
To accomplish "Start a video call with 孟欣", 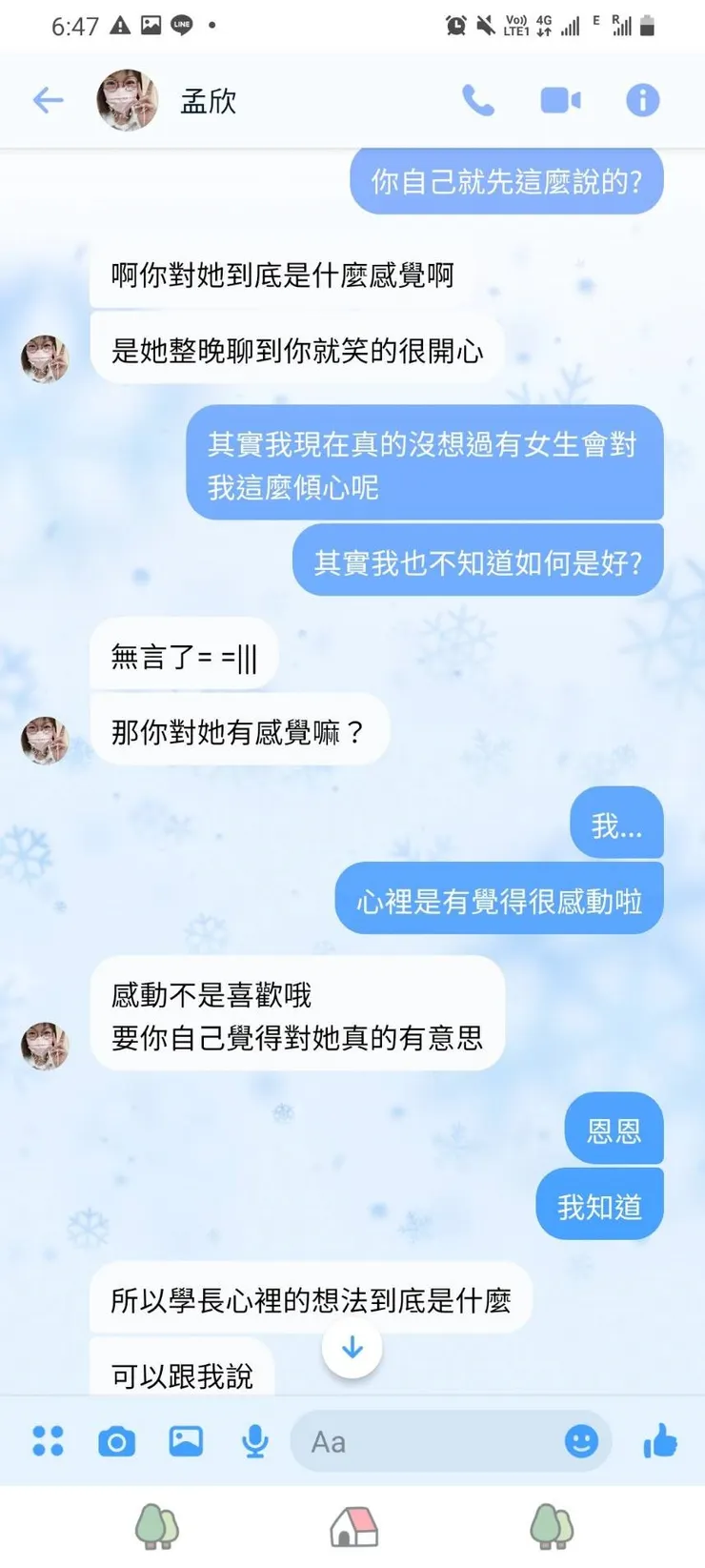I will (560, 99).
